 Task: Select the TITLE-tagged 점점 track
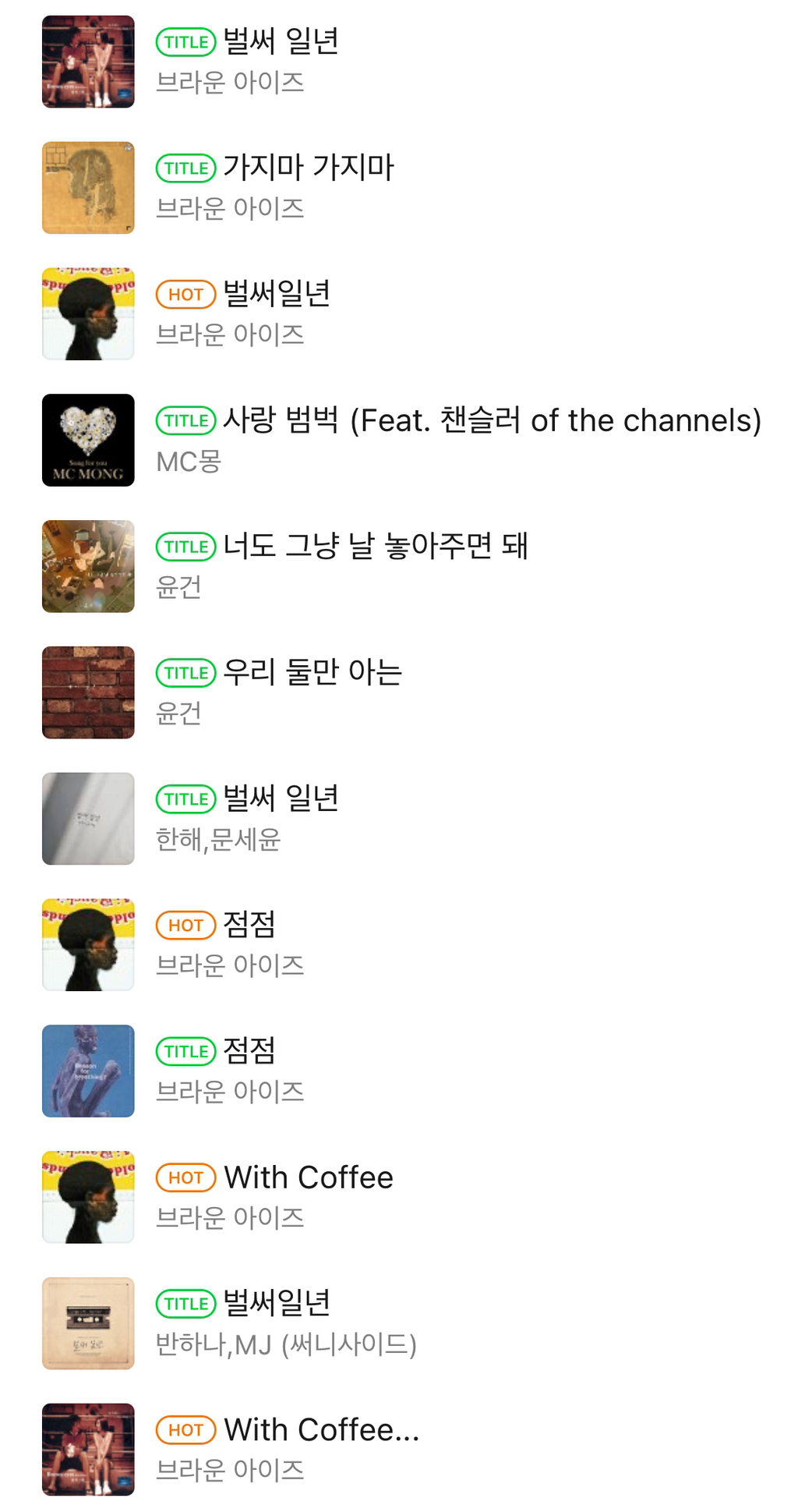point(249,1051)
